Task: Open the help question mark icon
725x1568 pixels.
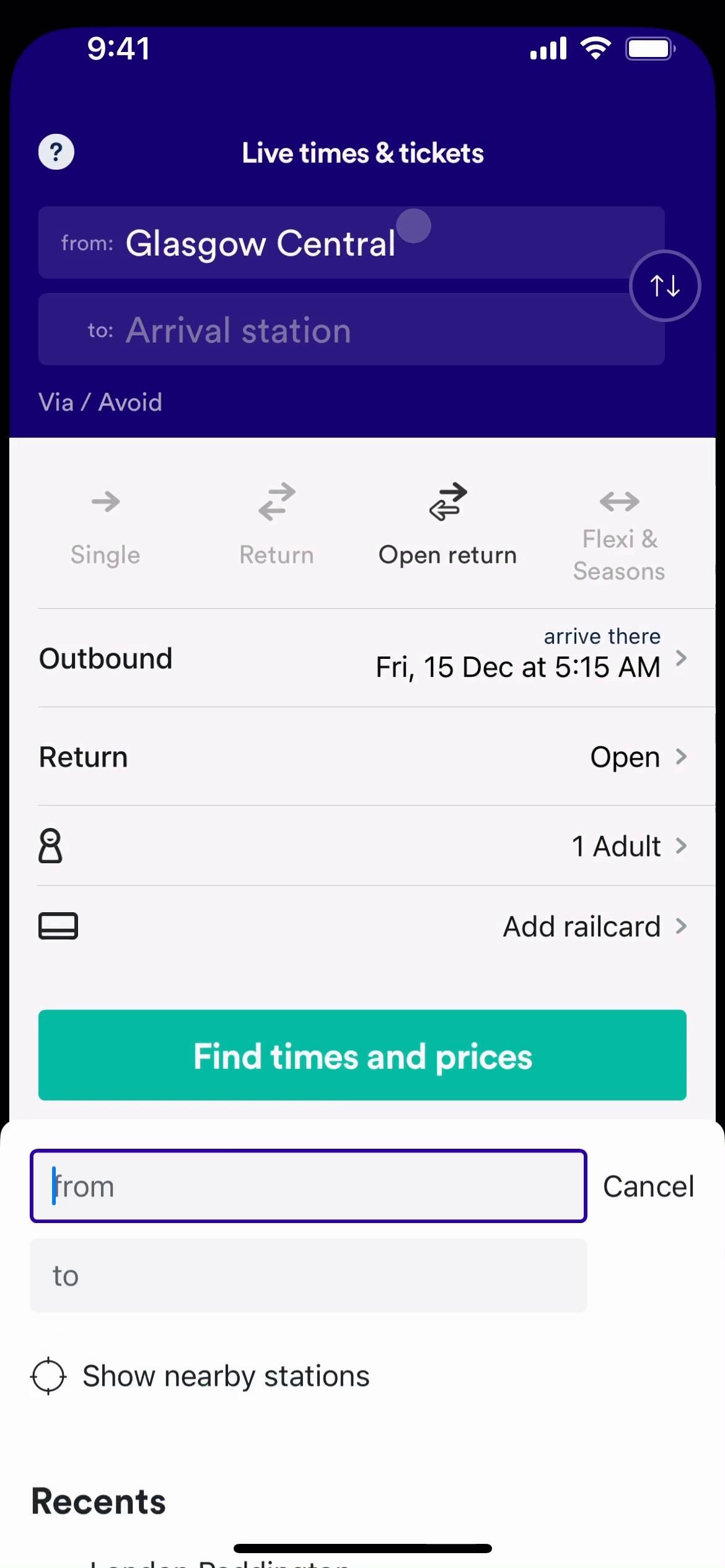Action: [x=56, y=152]
